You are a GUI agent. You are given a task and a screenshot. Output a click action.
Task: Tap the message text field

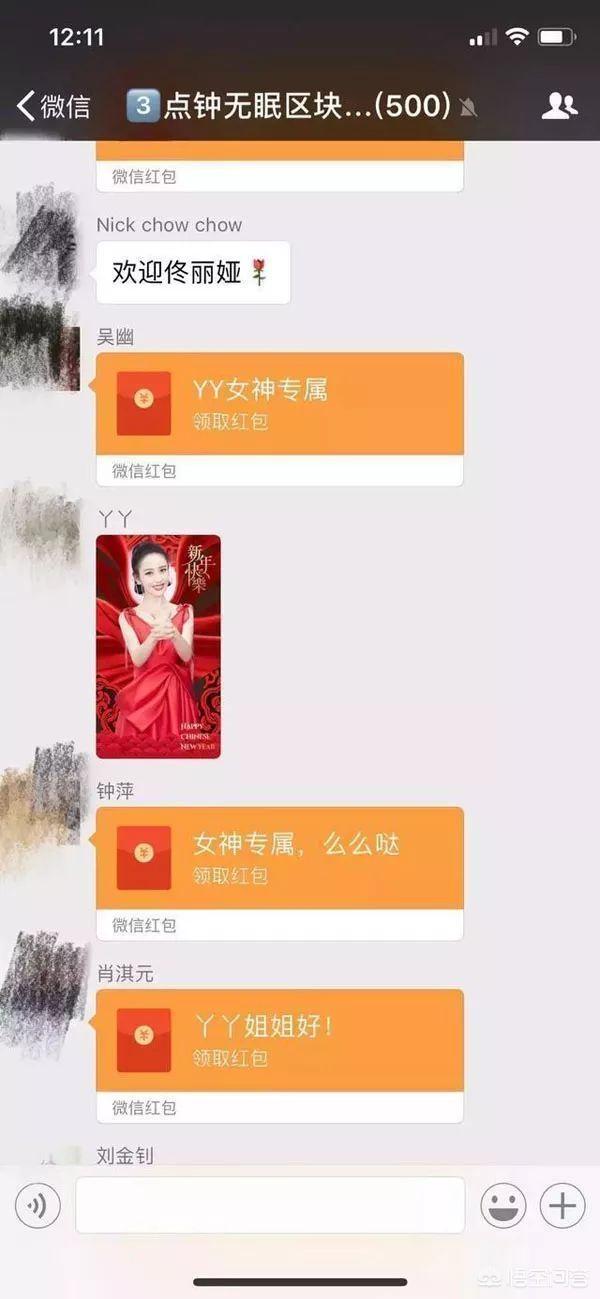[270, 1206]
